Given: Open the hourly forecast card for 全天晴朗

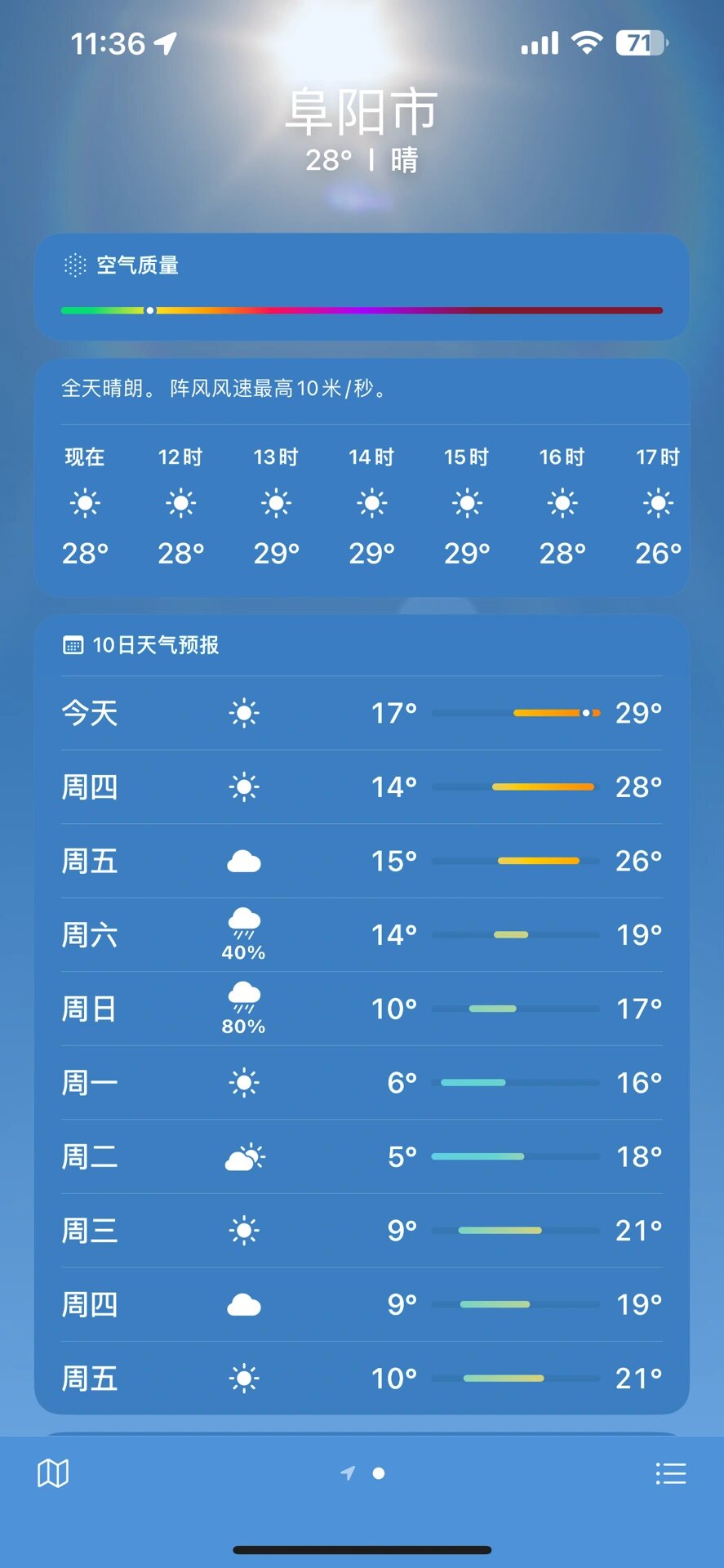Looking at the screenshot, I should [362, 478].
